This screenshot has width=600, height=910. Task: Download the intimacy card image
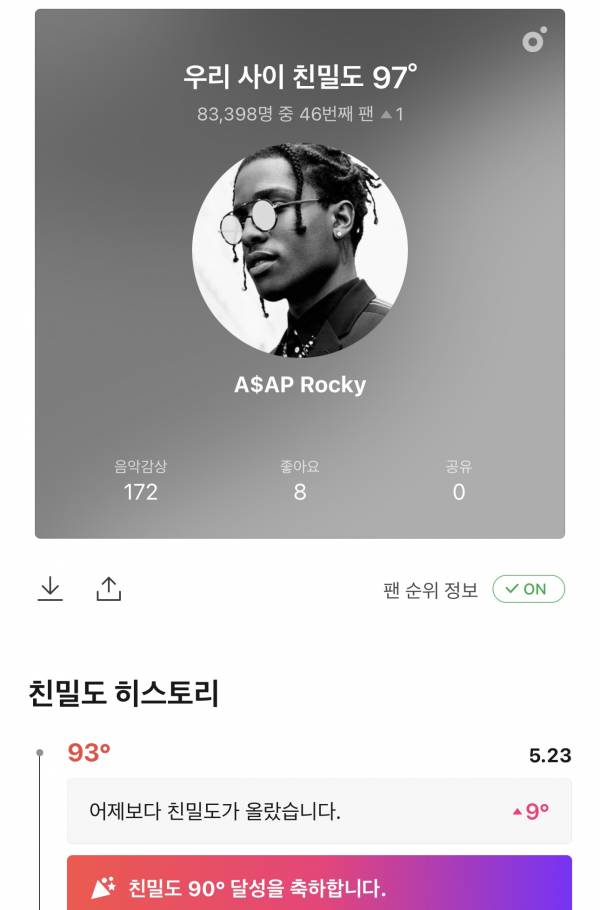(x=50, y=589)
